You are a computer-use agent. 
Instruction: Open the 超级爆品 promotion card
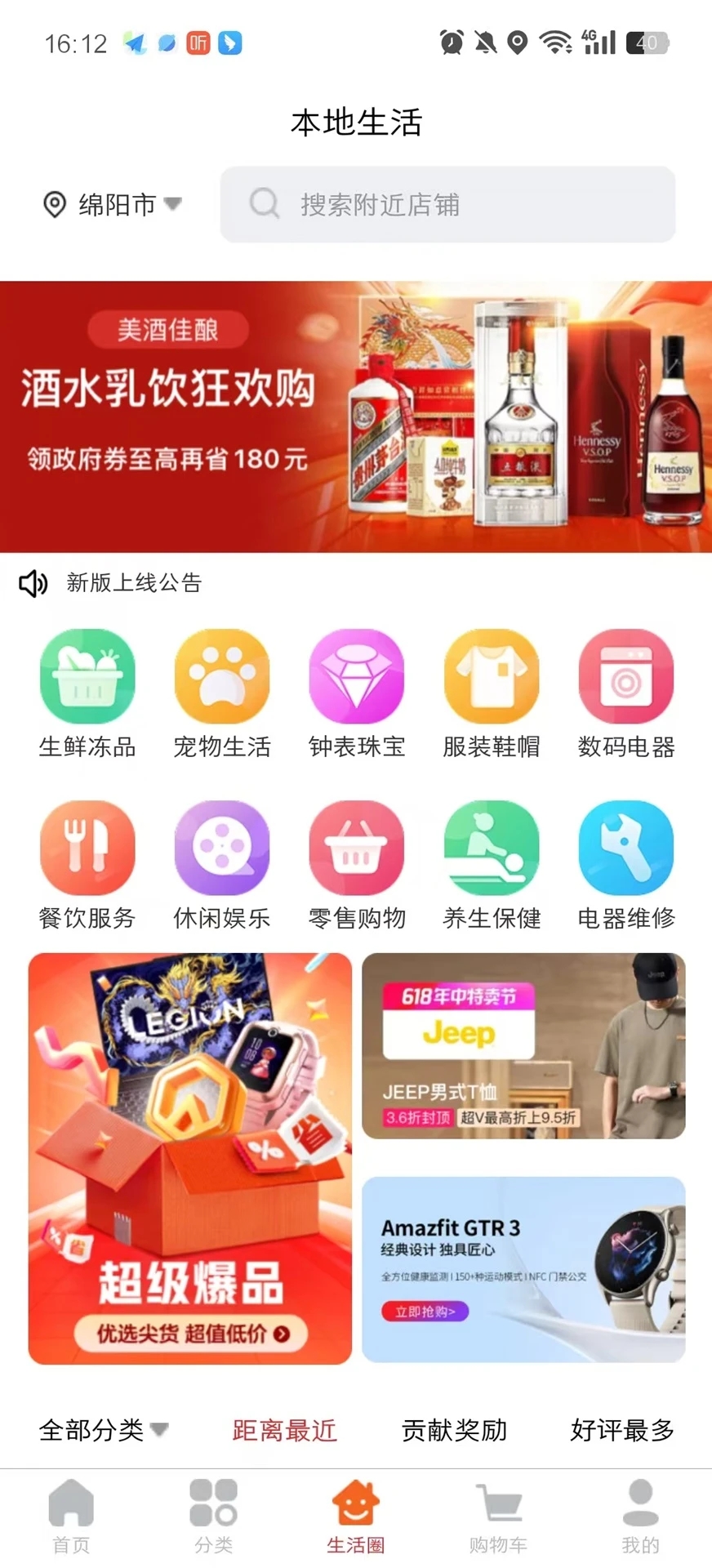pyautogui.click(x=190, y=1158)
